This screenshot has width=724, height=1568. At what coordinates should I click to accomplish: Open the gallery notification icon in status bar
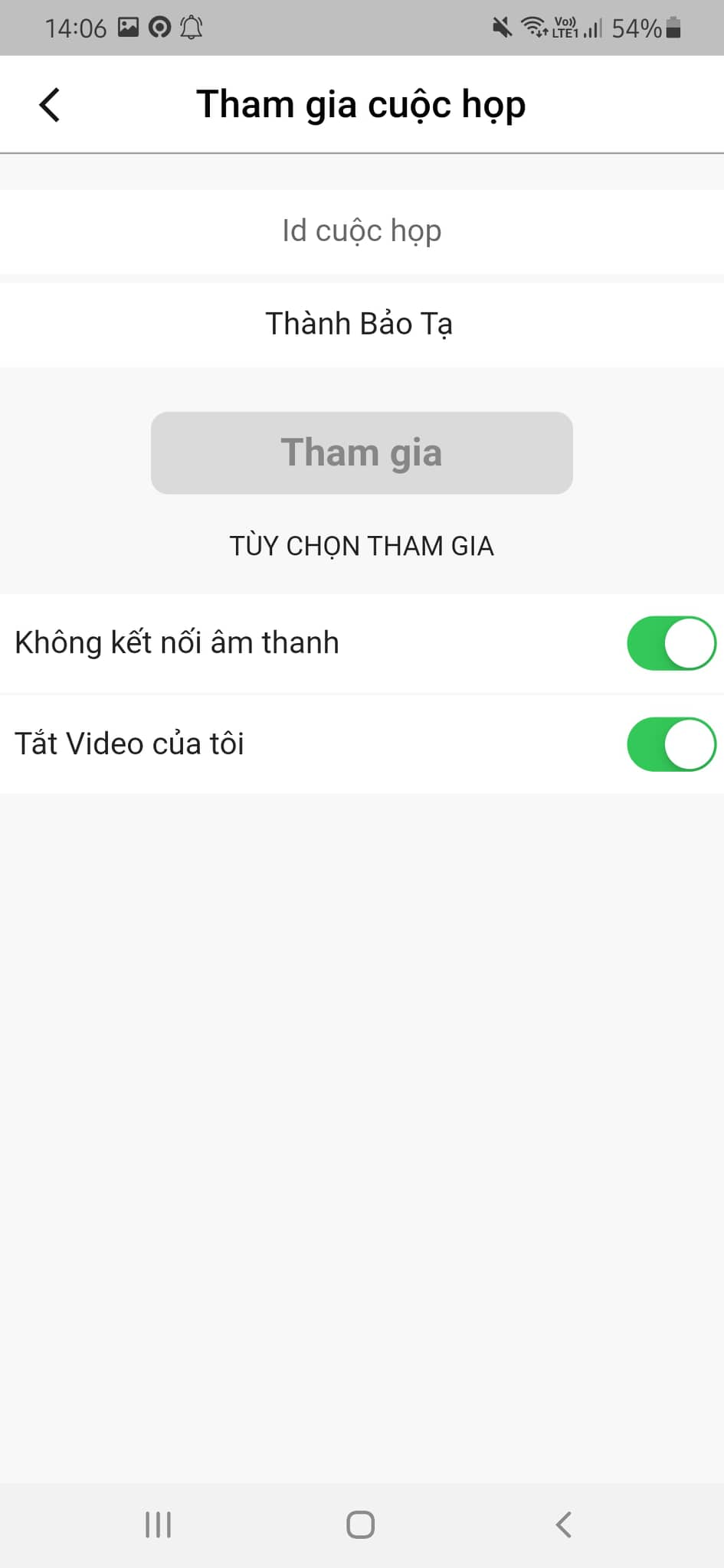pos(130,26)
